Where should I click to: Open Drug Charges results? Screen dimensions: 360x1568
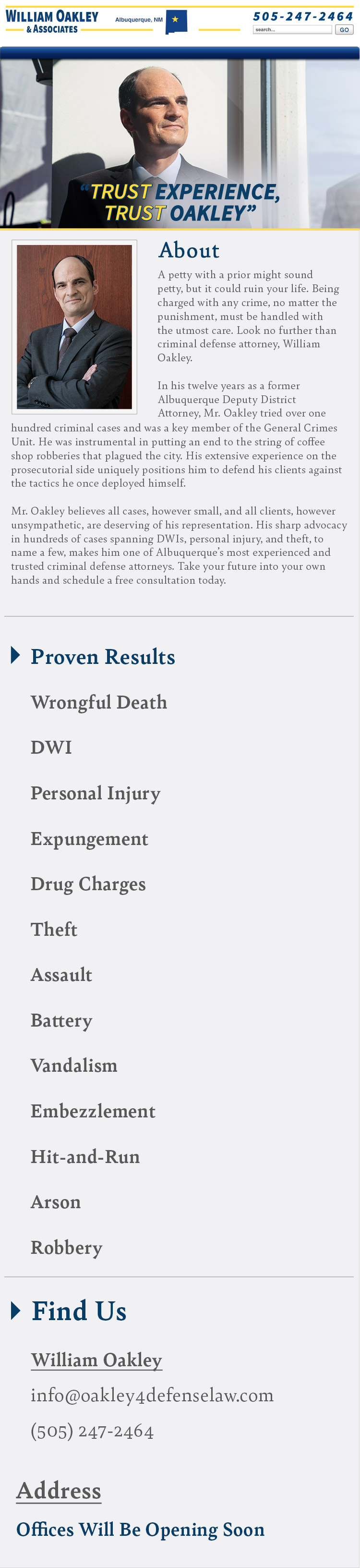click(x=88, y=884)
